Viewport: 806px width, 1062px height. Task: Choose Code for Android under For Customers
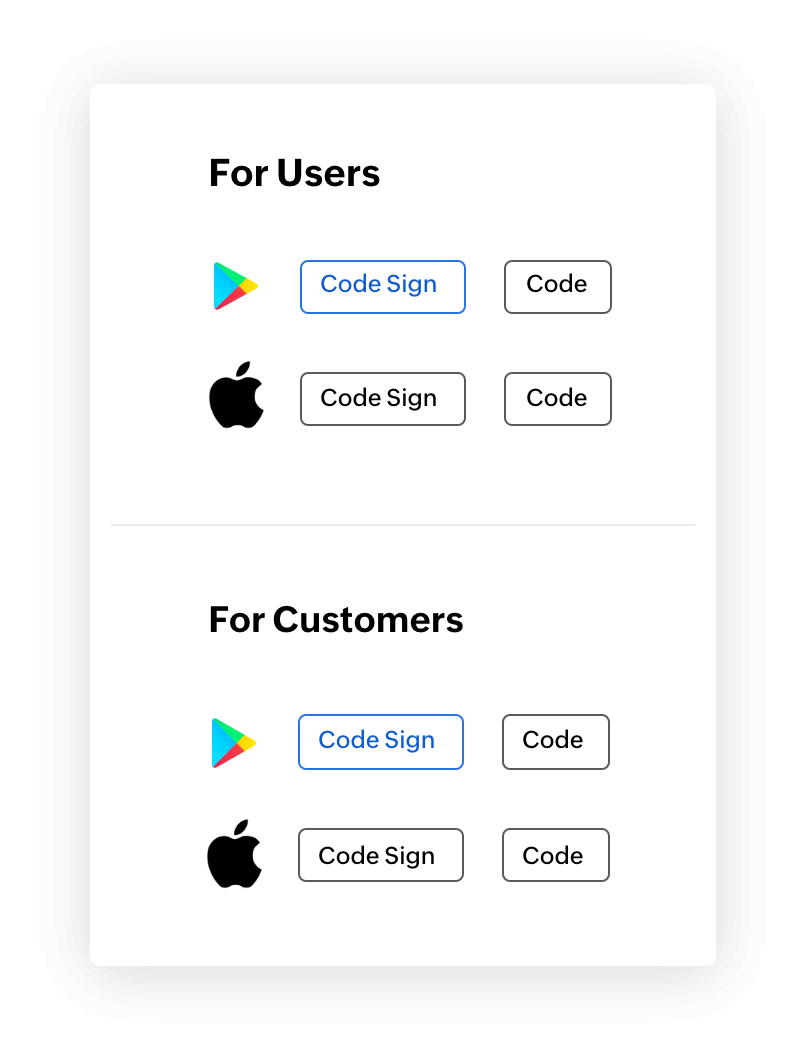pyautogui.click(x=555, y=741)
